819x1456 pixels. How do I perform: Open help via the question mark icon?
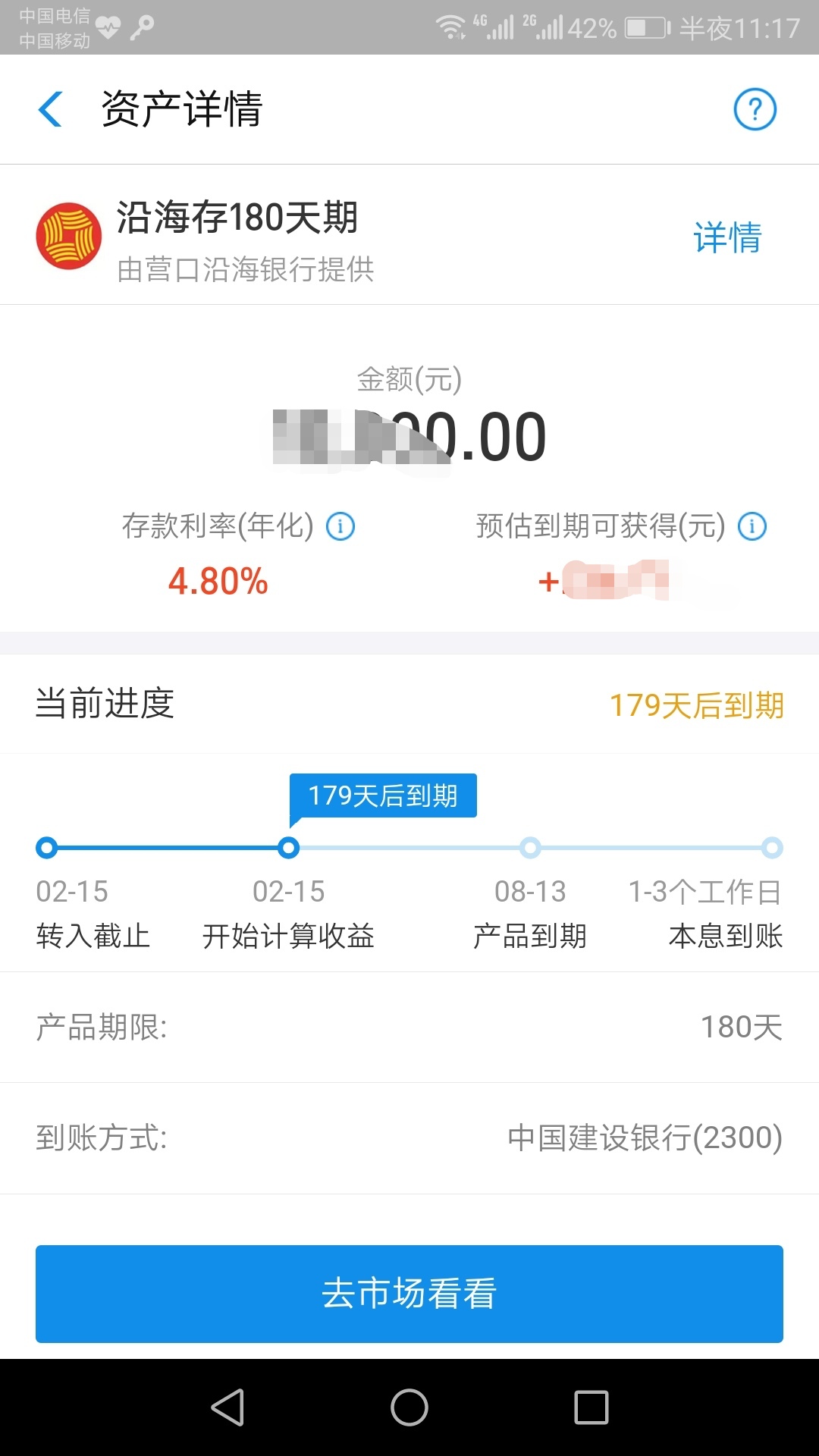(755, 109)
